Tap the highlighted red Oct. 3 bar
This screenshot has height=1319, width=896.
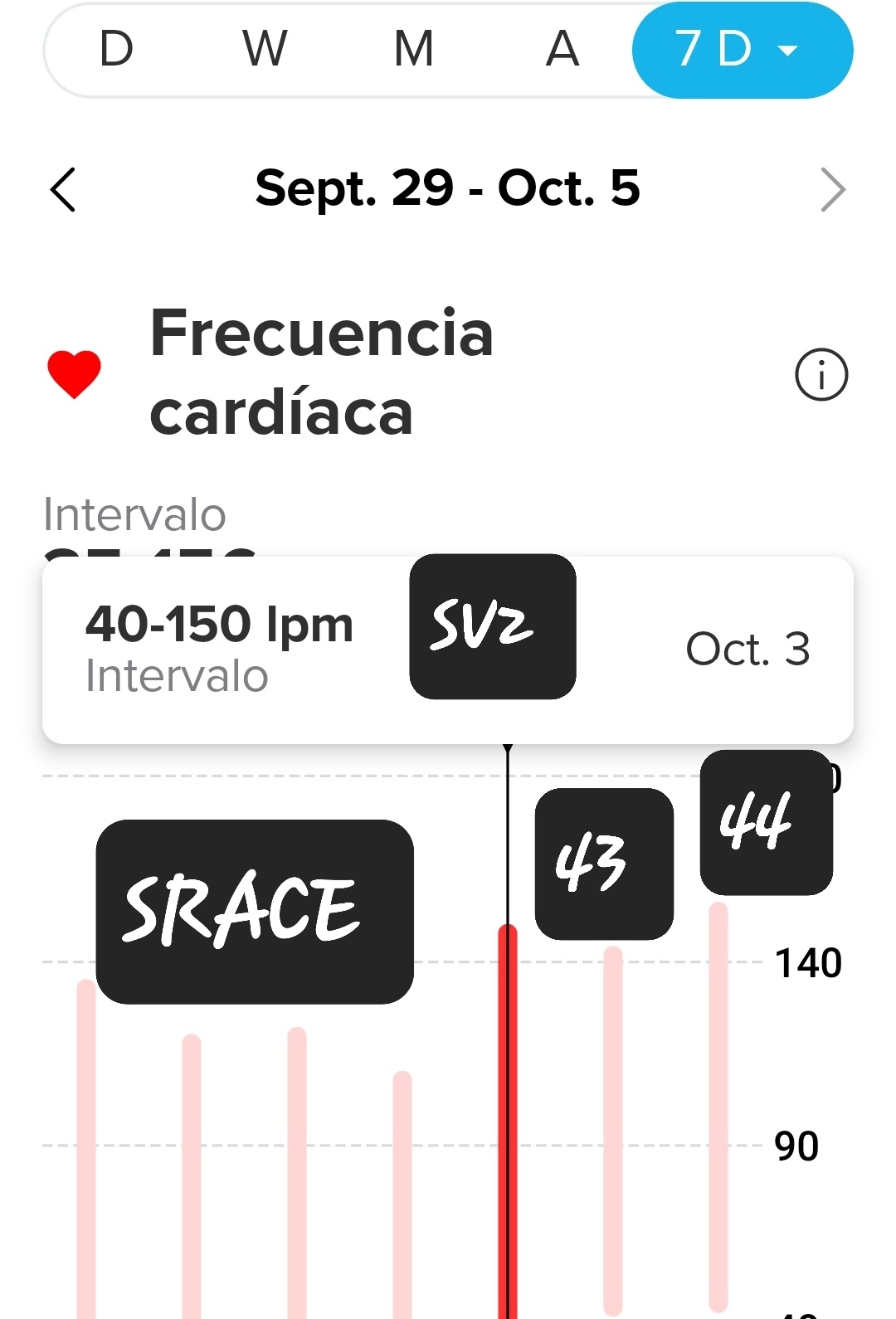pos(507,1120)
